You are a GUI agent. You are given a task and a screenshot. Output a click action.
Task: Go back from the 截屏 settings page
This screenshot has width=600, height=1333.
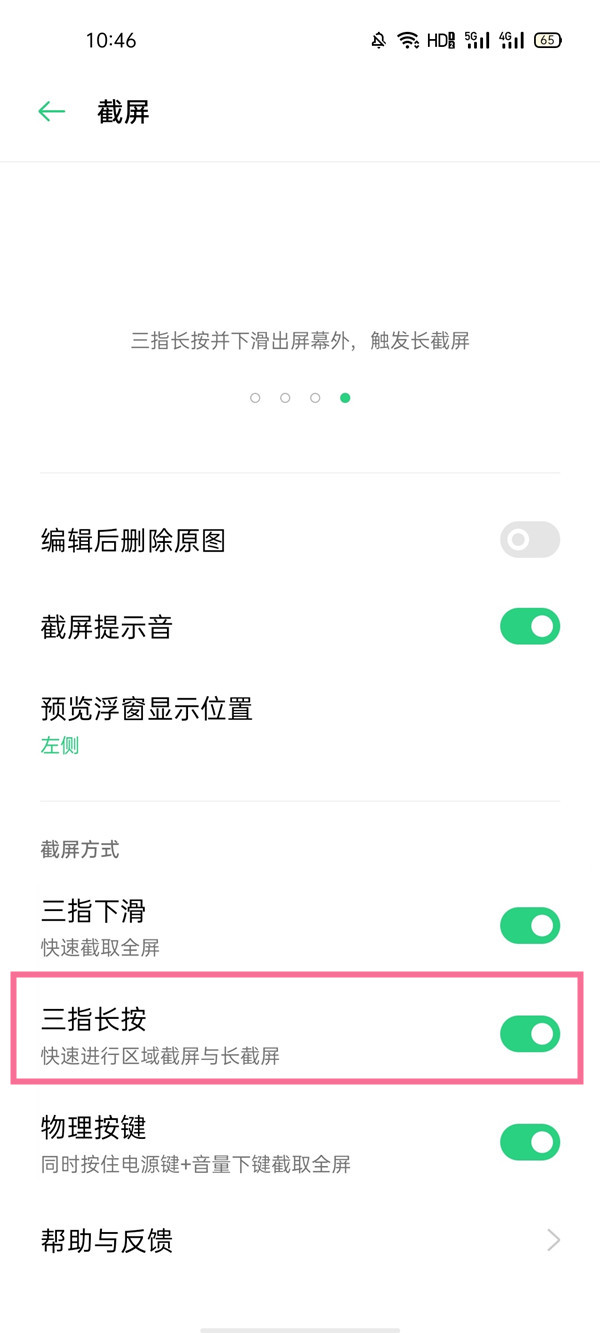pyautogui.click(x=51, y=112)
